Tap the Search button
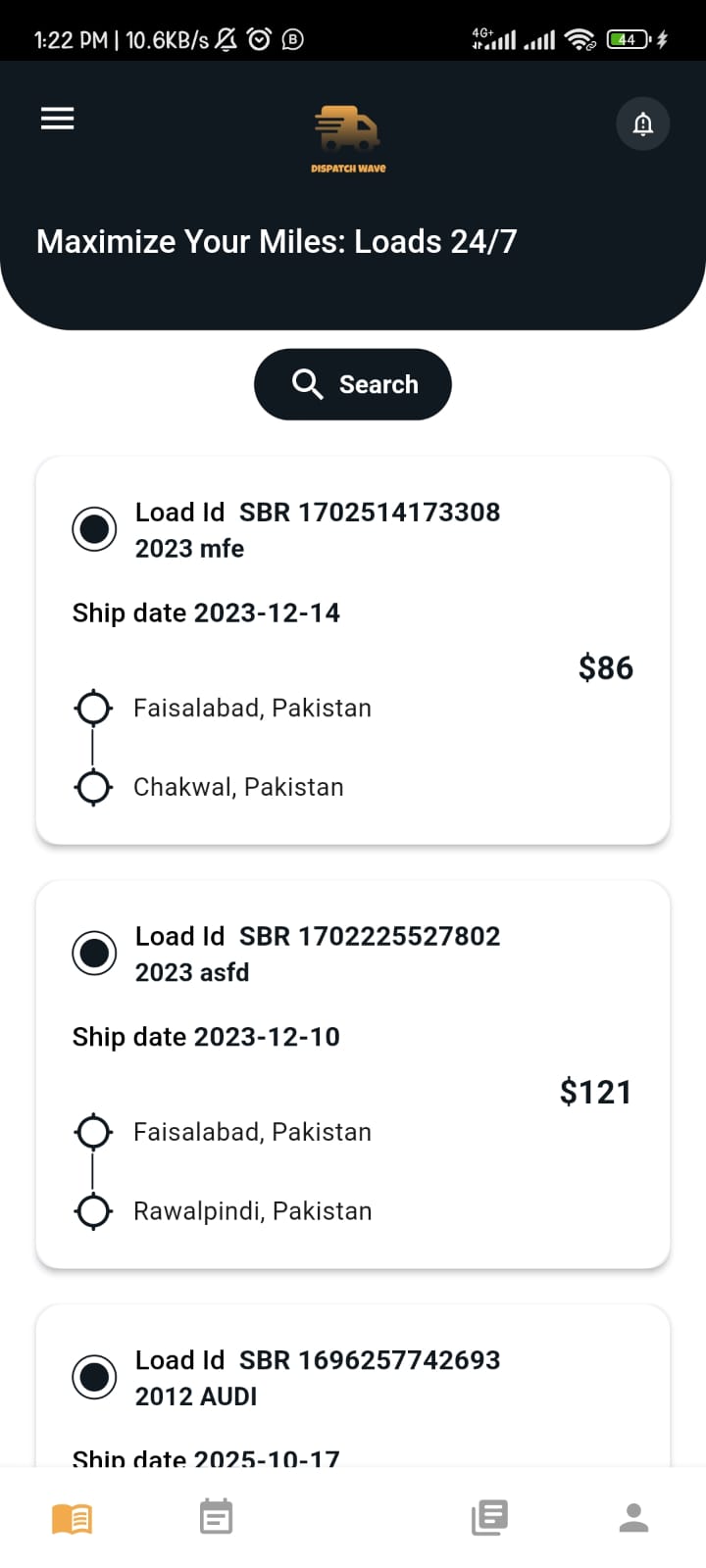This screenshot has height=1568, width=706. pos(353,384)
